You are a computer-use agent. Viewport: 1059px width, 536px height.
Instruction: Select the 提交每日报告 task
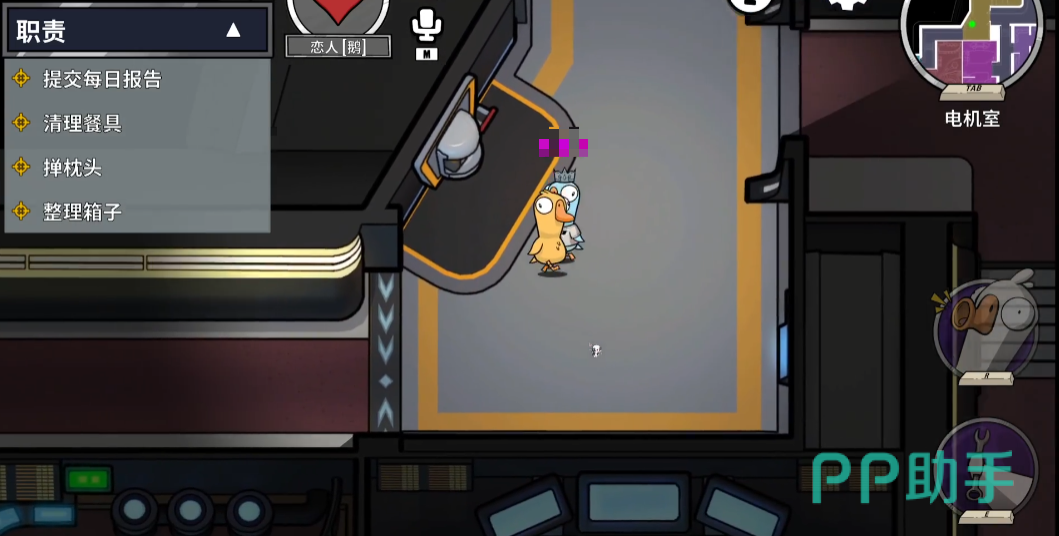point(101,79)
